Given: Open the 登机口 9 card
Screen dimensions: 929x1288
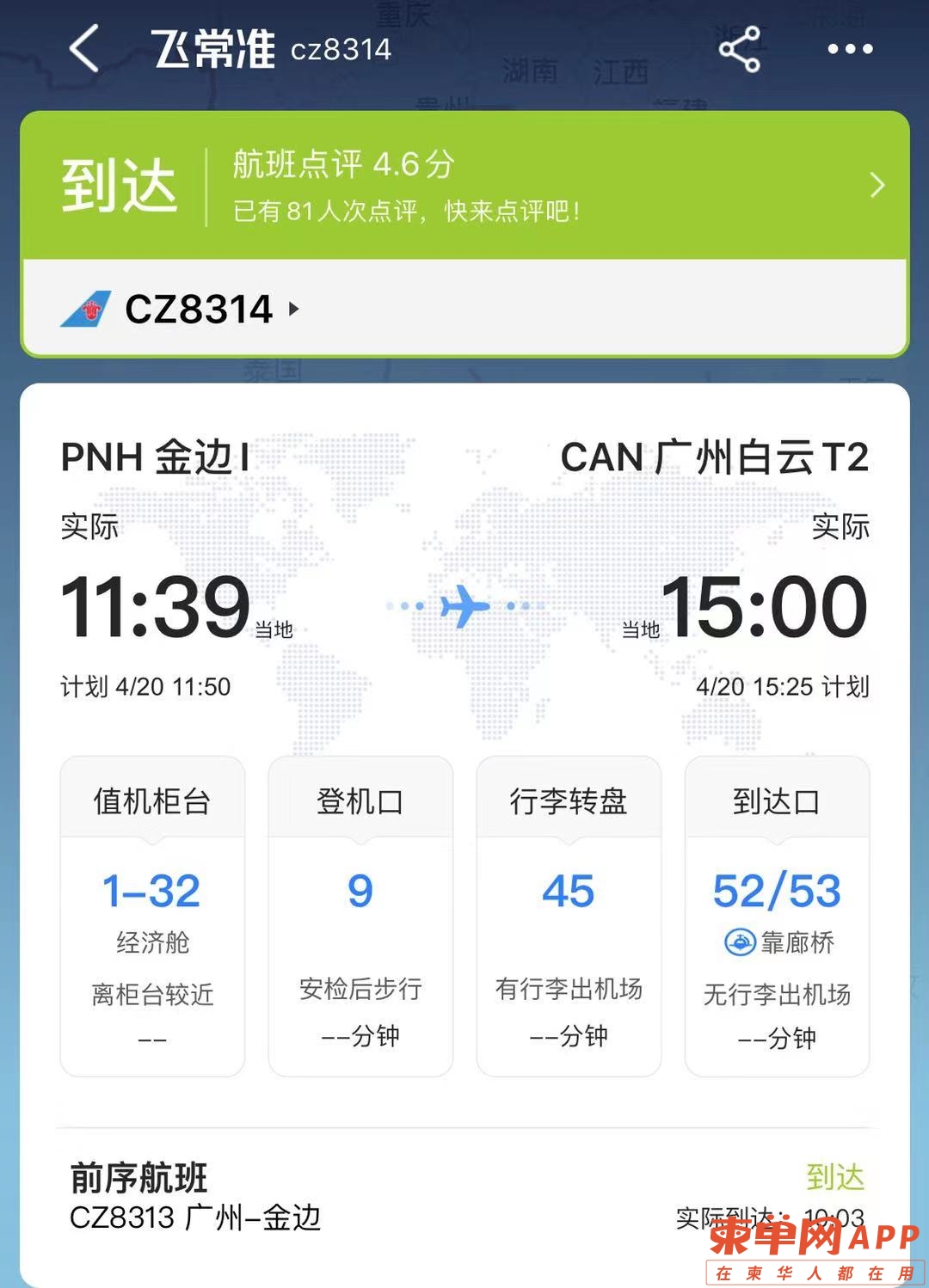Looking at the screenshot, I should [x=360, y=916].
